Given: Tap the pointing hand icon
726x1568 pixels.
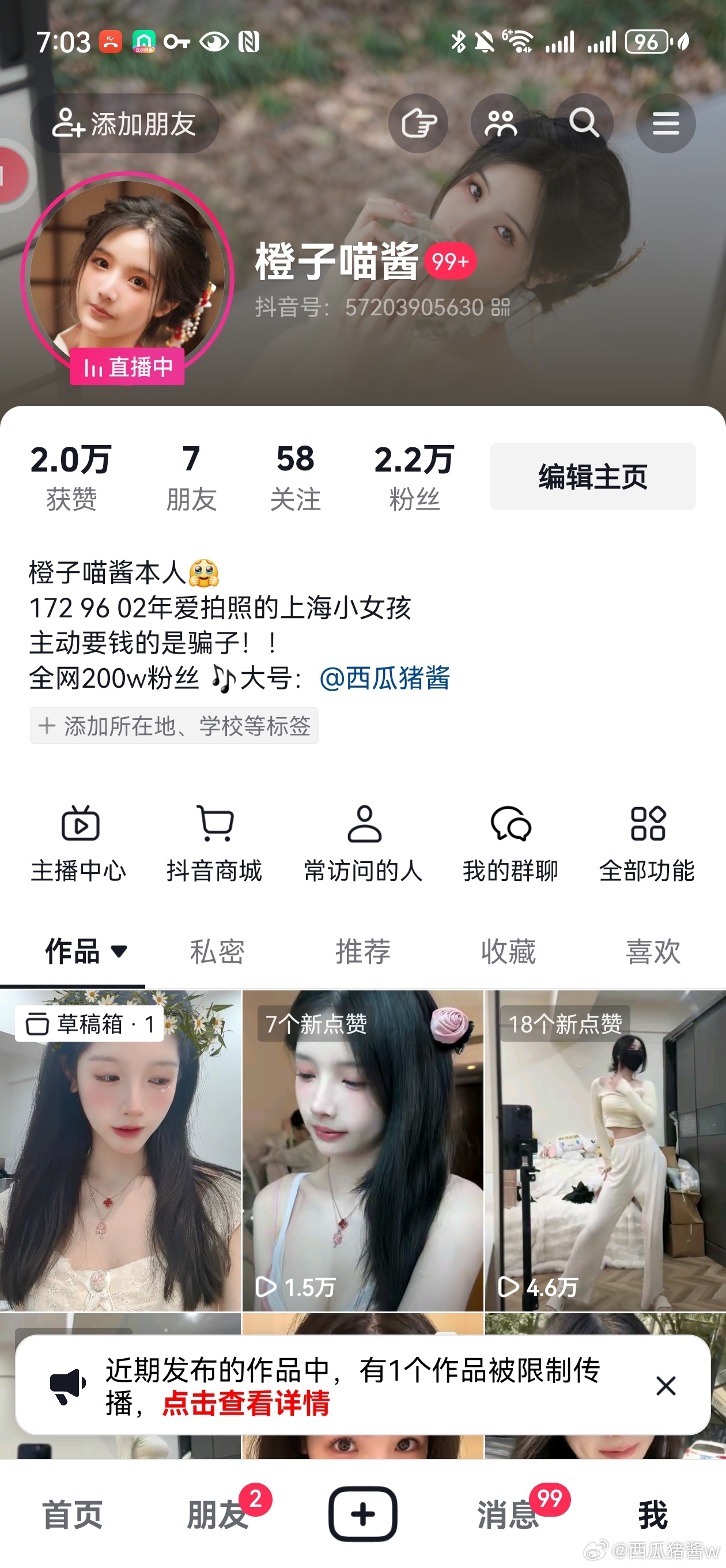Looking at the screenshot, I should click(x=419, y=123).
